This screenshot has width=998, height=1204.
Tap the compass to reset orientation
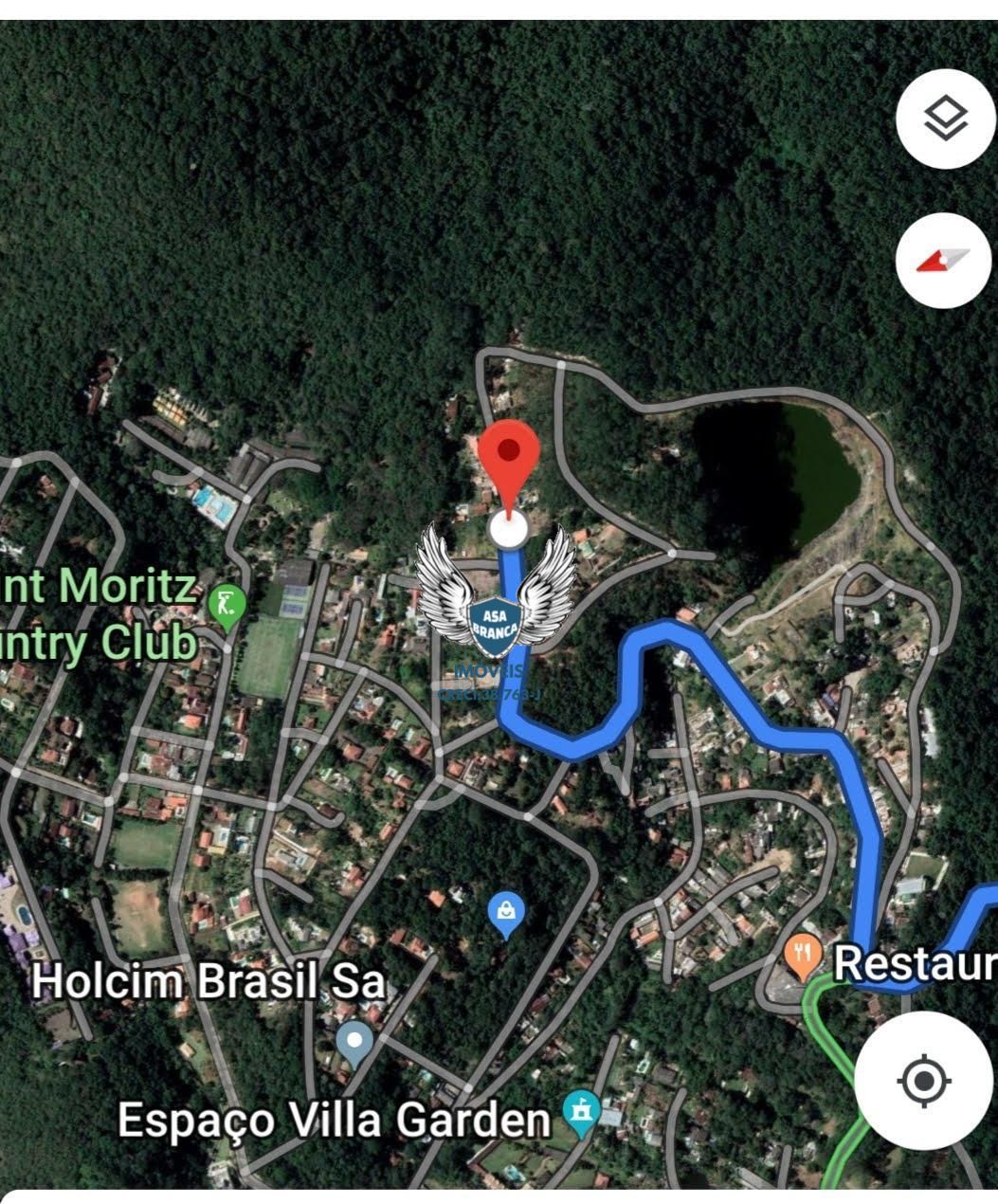(x=943, y=261)
